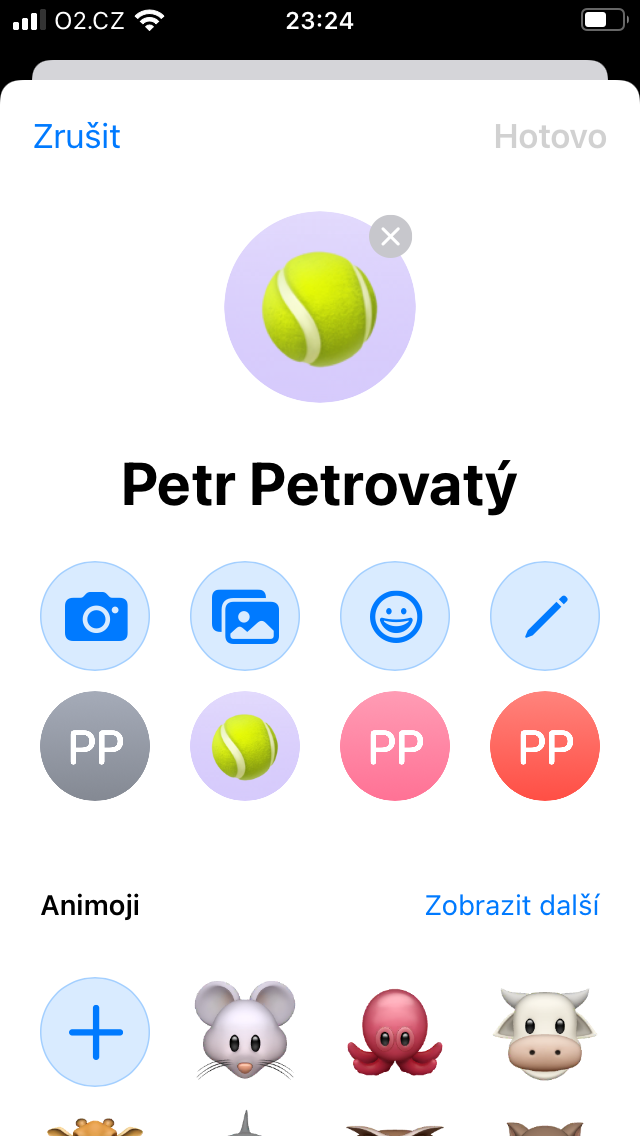
Task: Cancel editing with Zrušit
Action: (x=77, y=136)
